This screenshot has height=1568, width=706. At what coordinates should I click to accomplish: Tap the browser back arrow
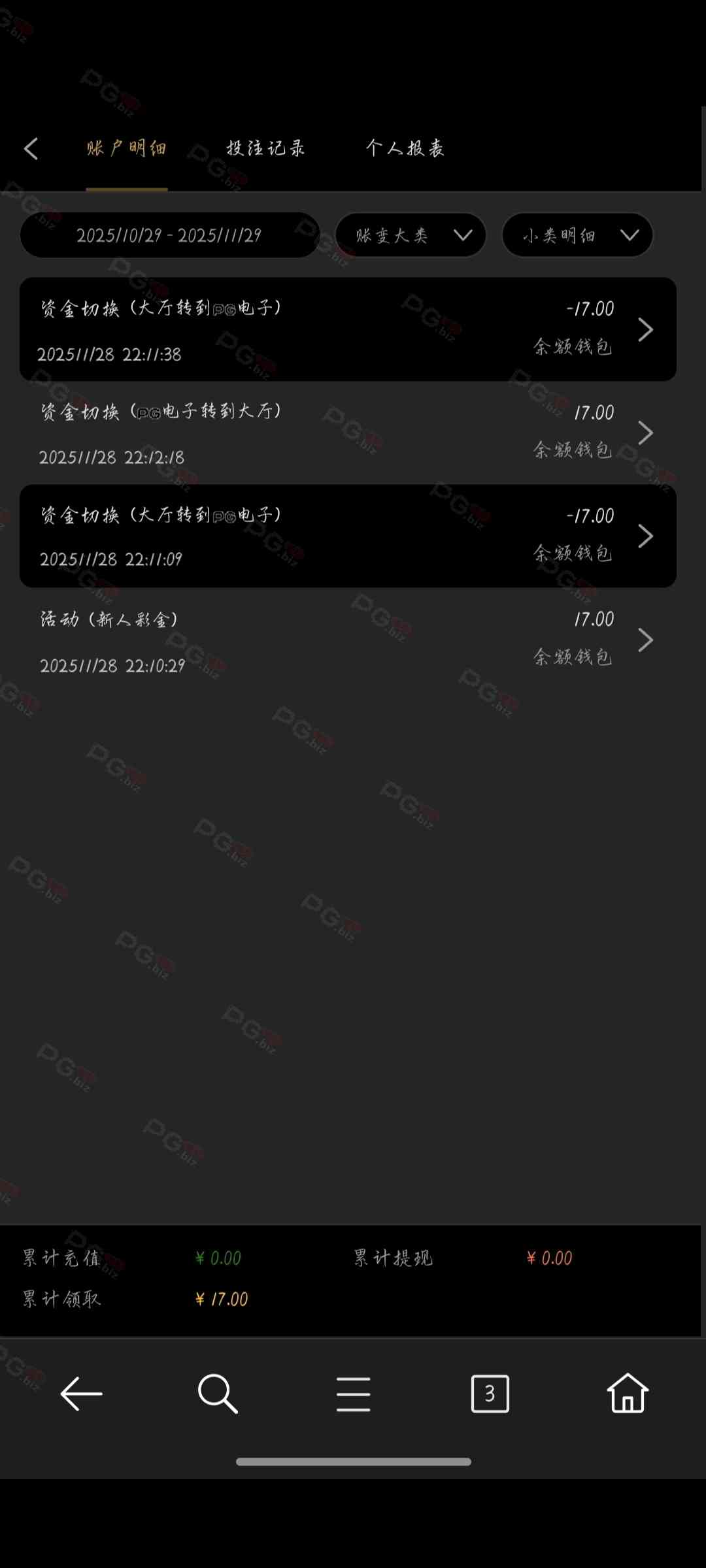click(81, 1394)
